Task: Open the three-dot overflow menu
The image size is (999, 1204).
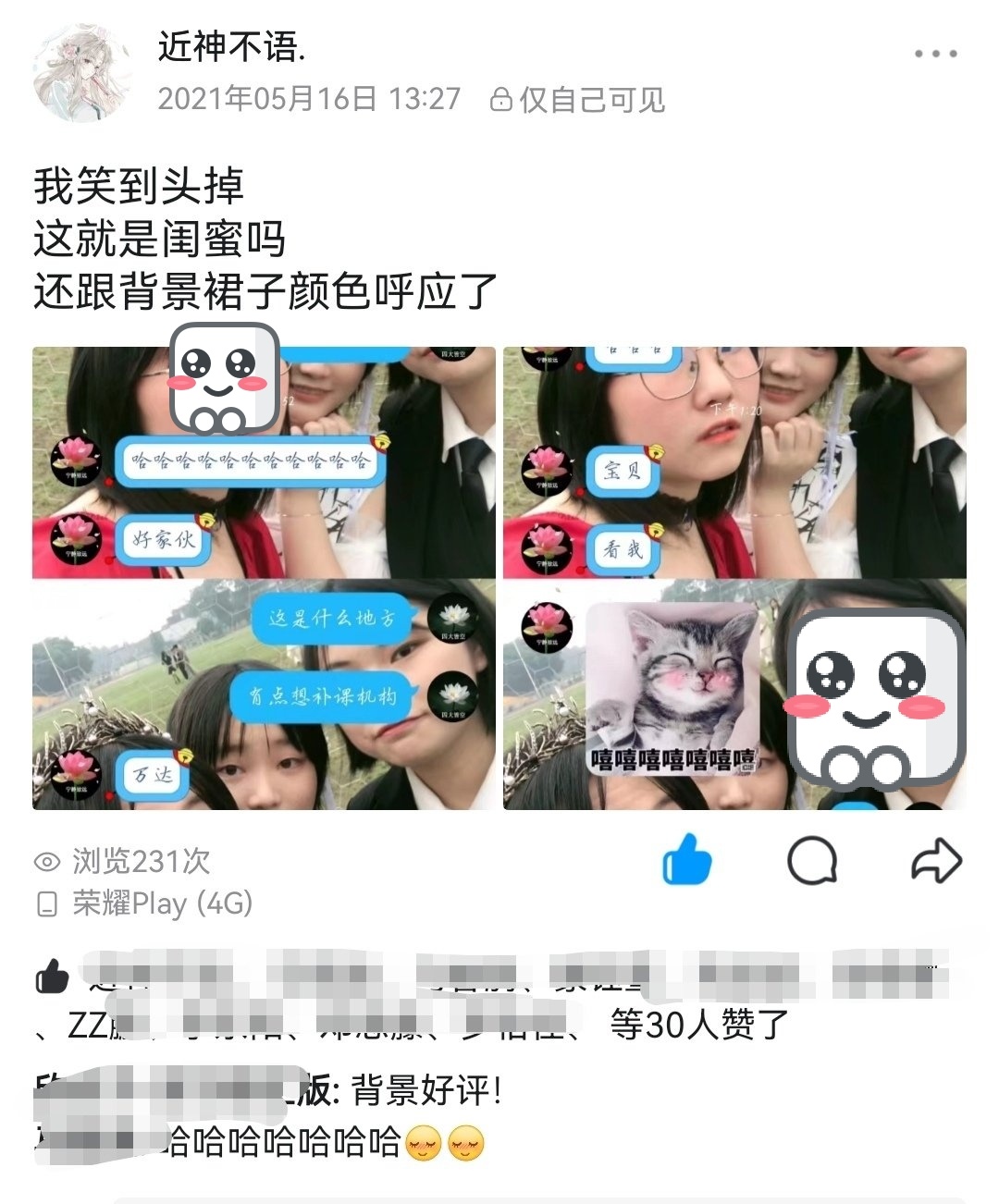Action: (935, 54)
